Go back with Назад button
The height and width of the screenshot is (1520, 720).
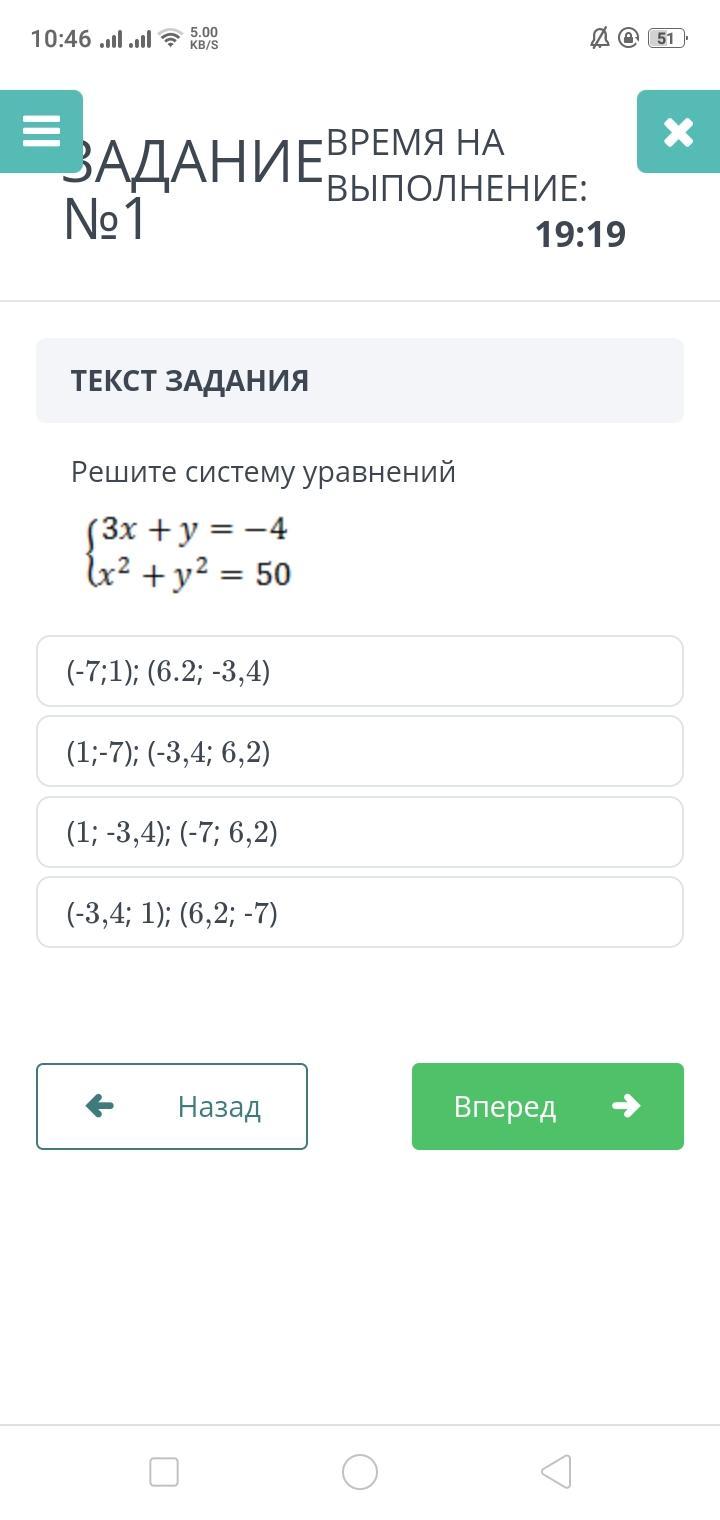pyautogui.click(x=172, y=1106)
